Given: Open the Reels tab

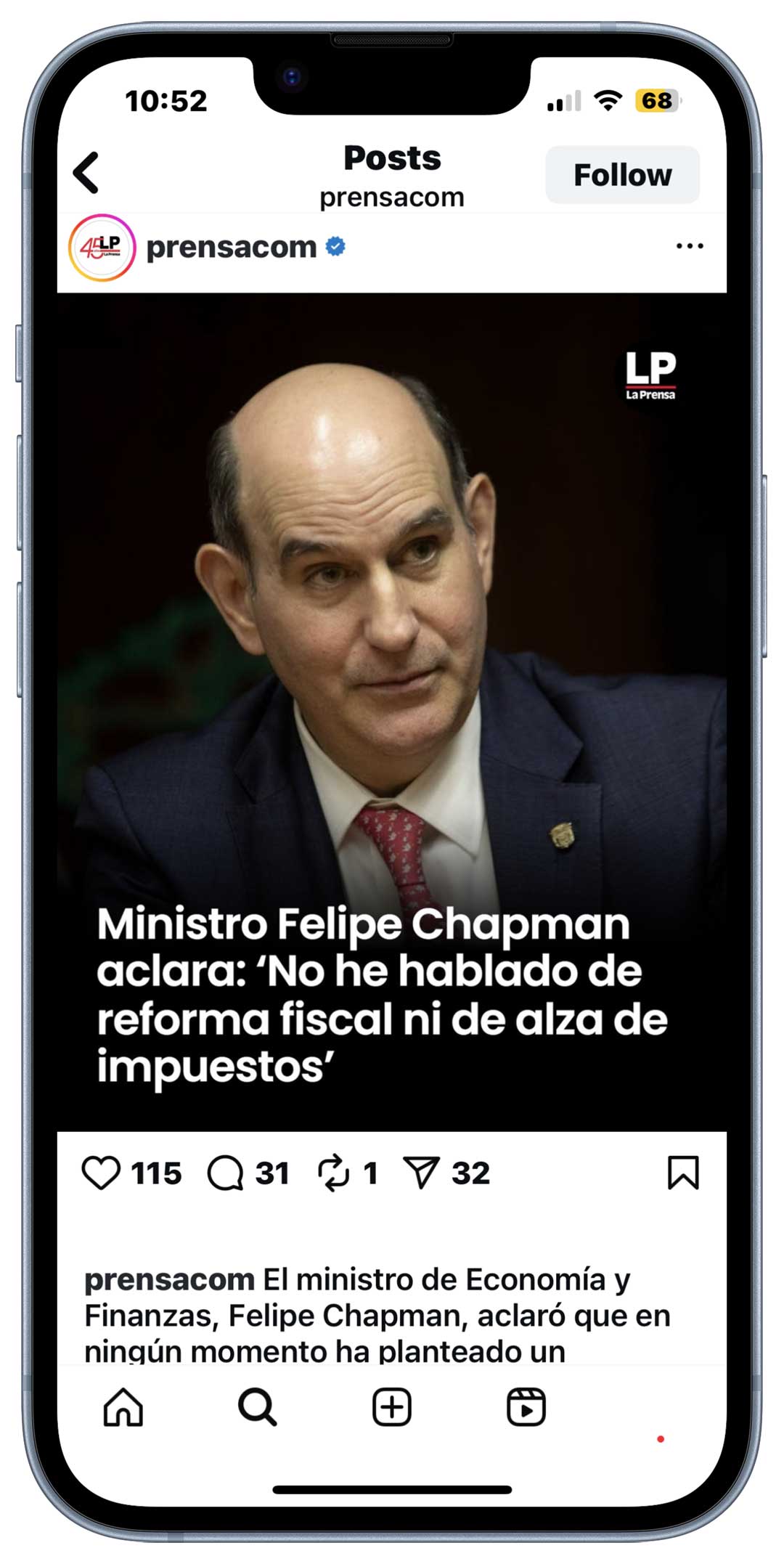Looking at the screenshot, I should click(x=526, y=1407).
